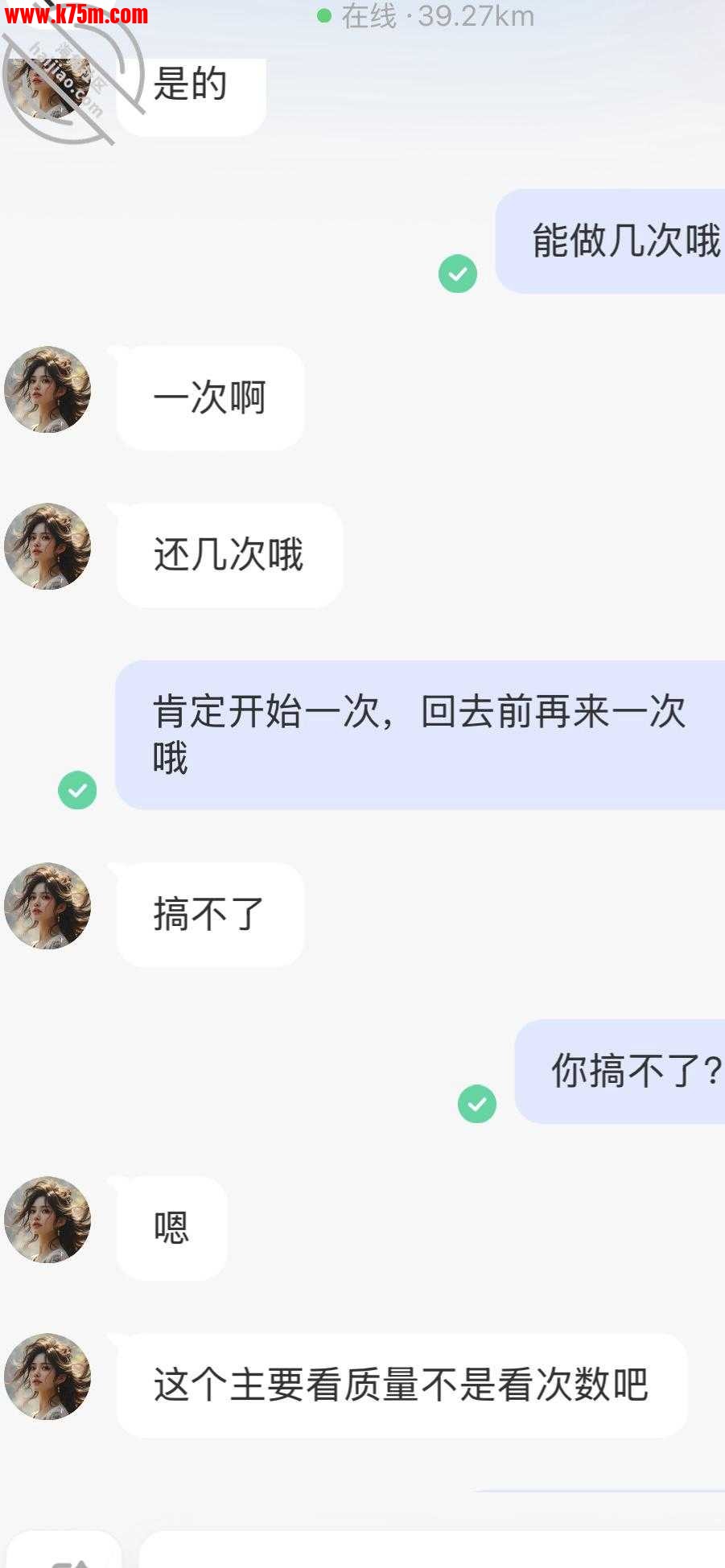Open sender's avatar beside '一次啊' message
725x1568 pixels.
tap(47, 390)
